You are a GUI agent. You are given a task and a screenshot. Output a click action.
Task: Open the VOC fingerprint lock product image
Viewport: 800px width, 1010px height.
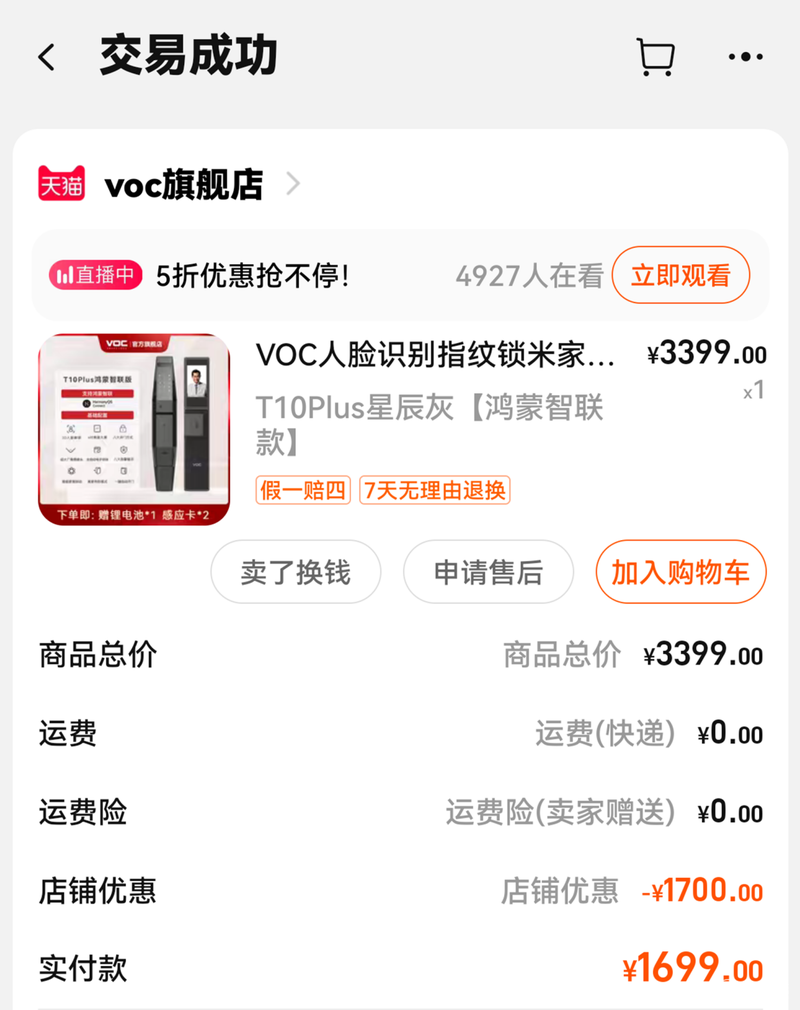click(134, 430)
